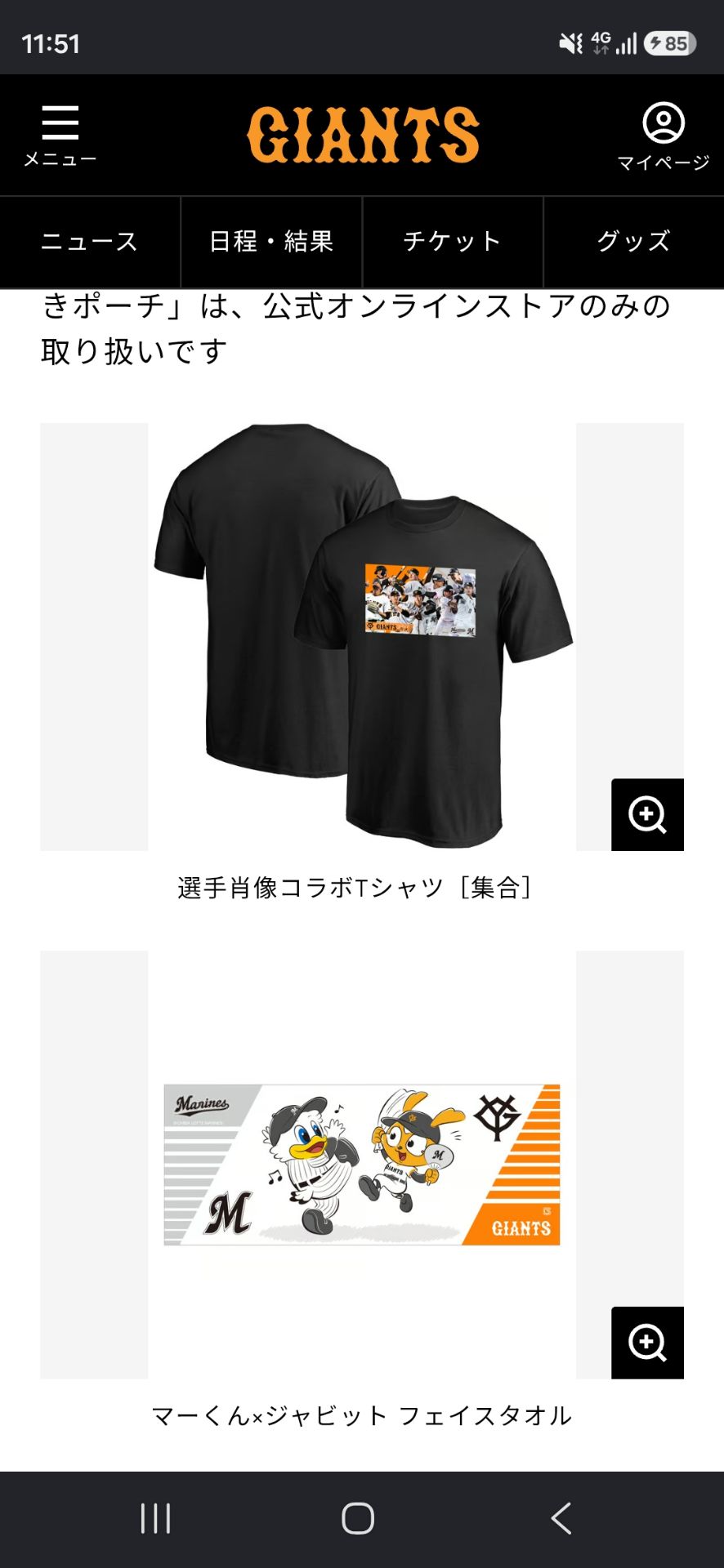Go back with the system back button

pos(561,1519)
